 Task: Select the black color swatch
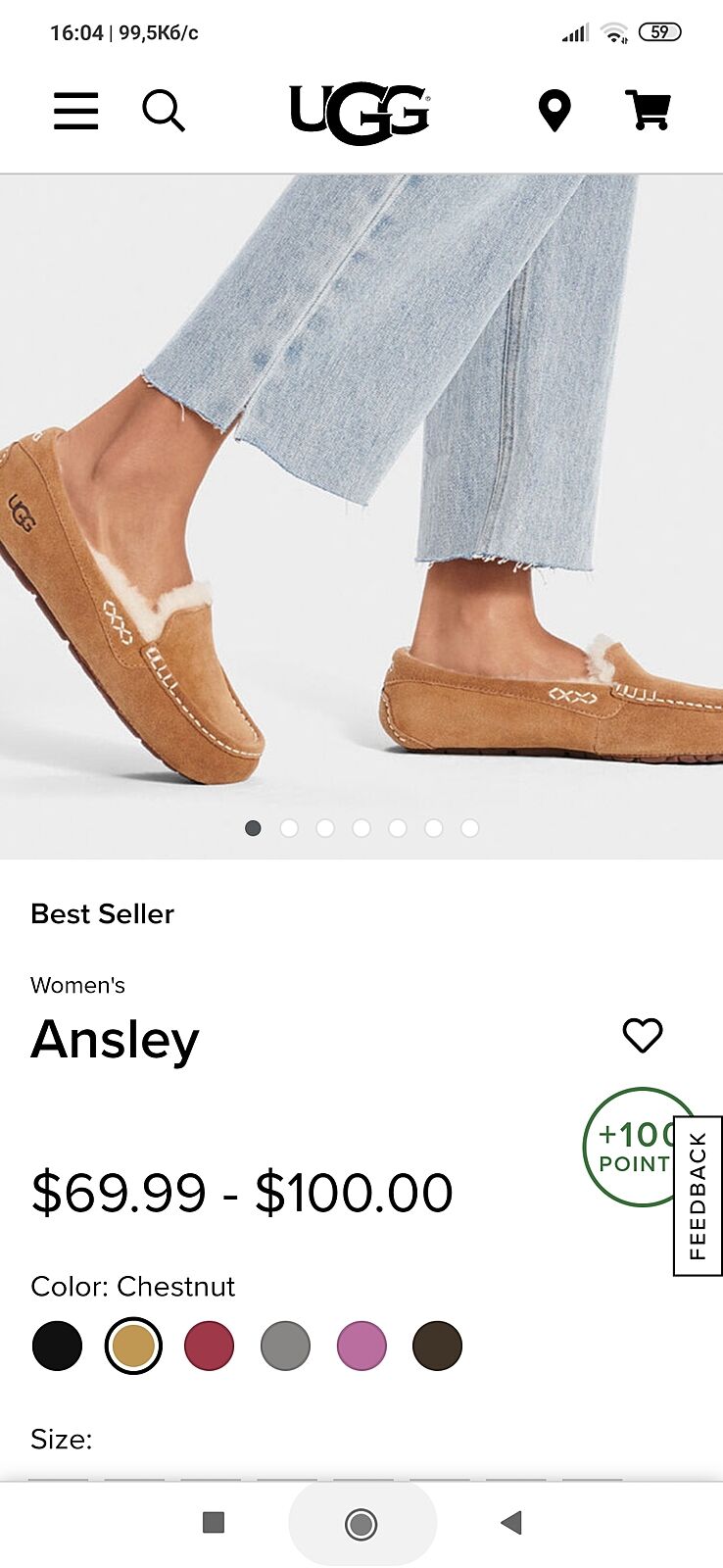click(57, 1346)
